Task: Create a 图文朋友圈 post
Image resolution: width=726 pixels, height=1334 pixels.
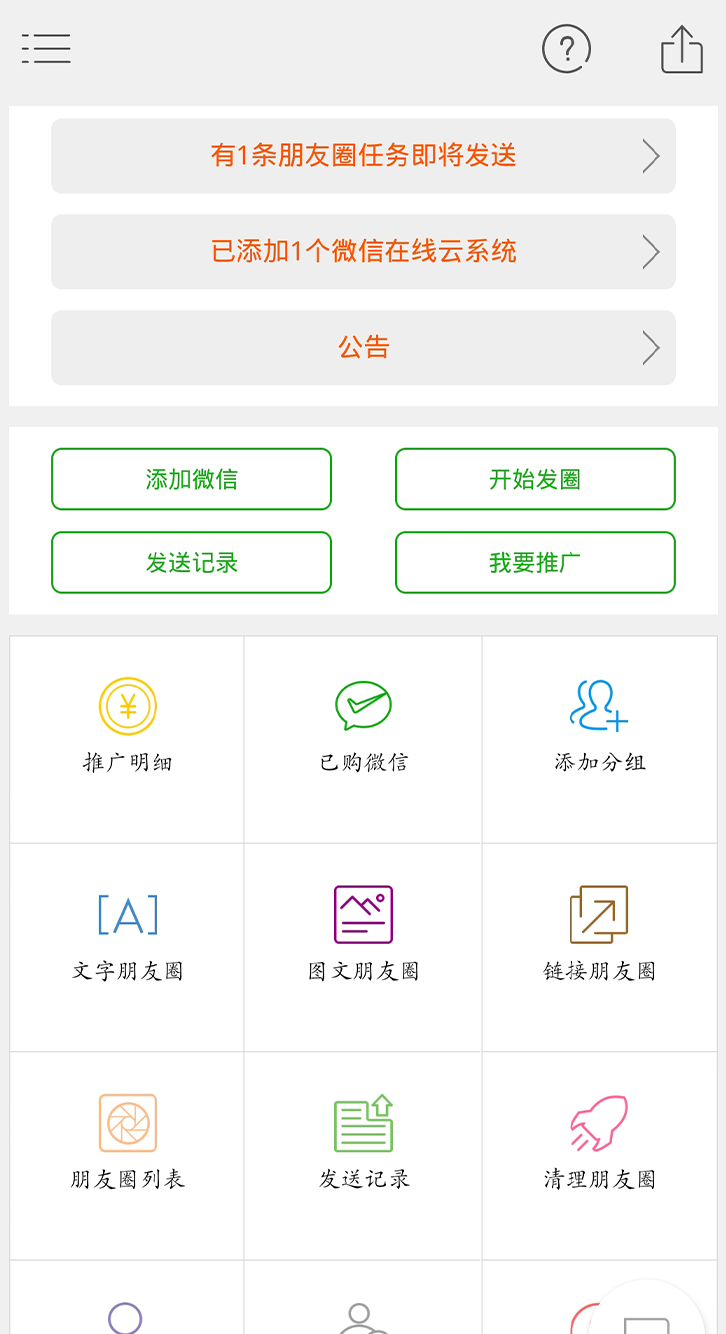Action: click(x=363, y=935)
